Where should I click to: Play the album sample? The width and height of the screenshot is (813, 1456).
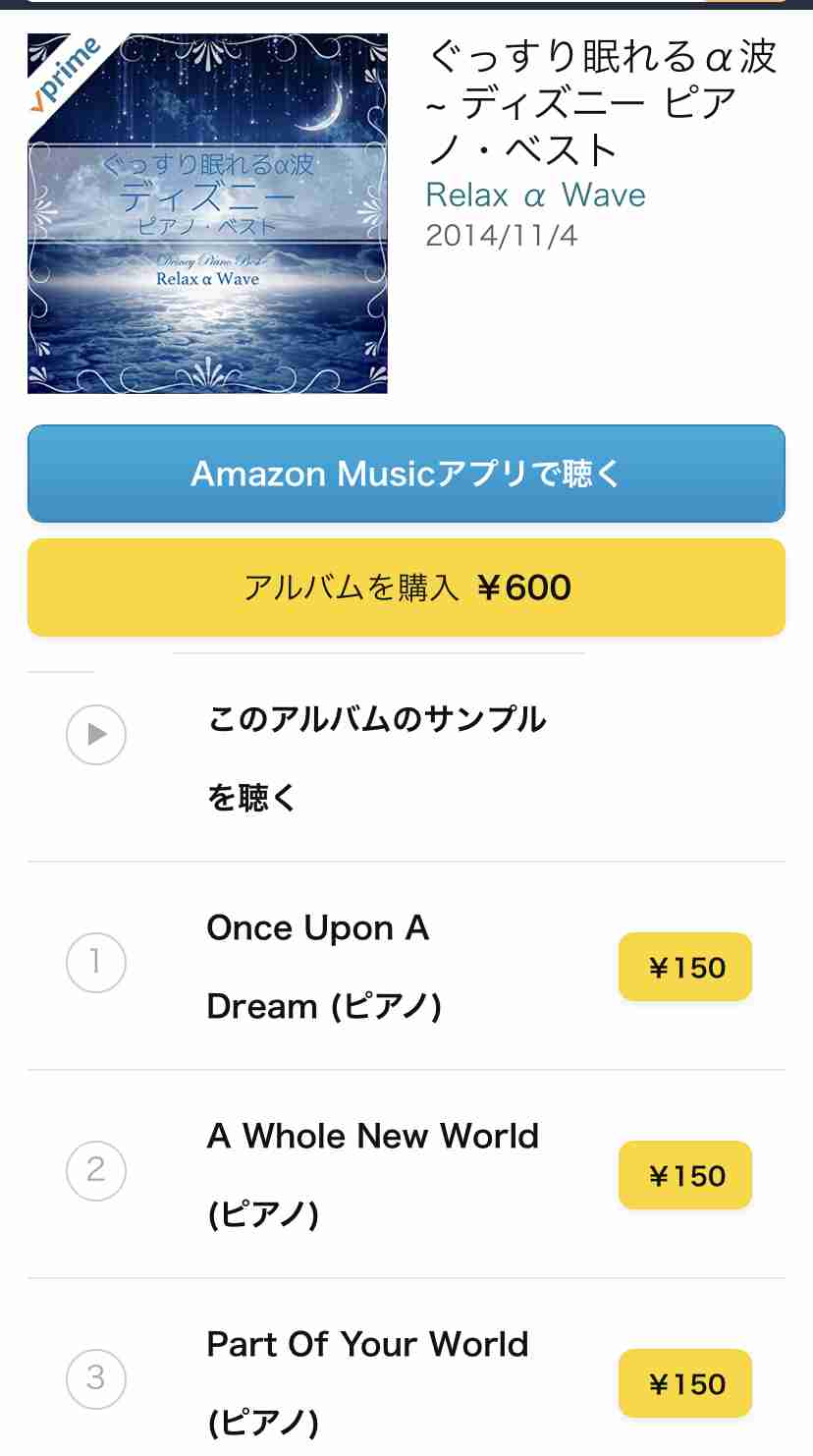coord(96,734)
